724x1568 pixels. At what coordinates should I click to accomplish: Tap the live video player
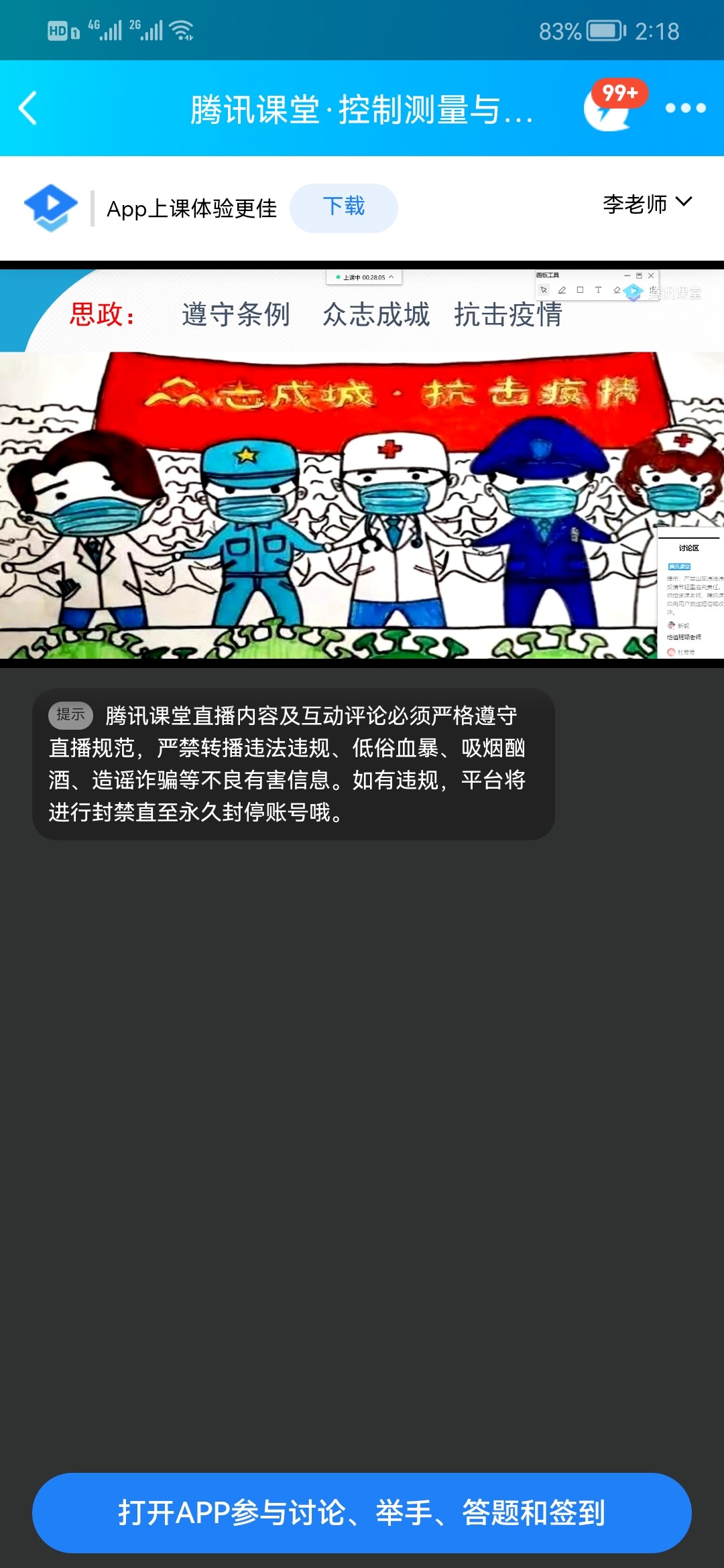362,464
